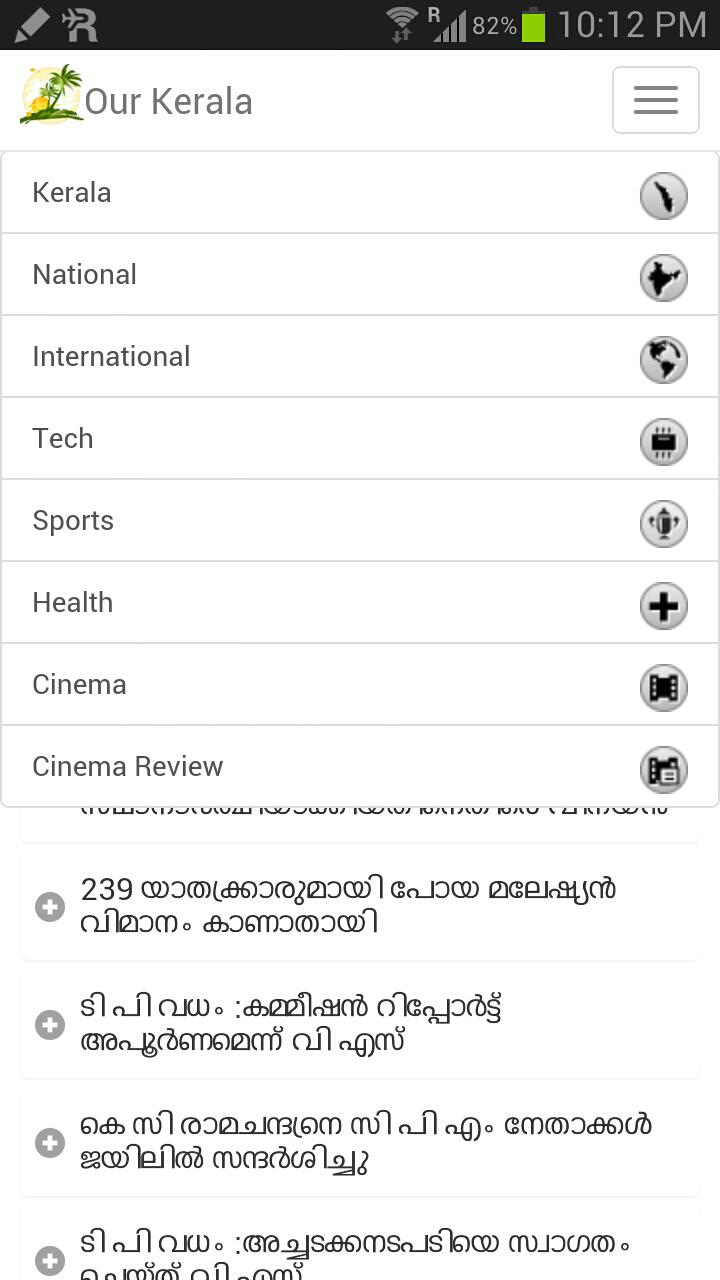The image size is (720, 1280).
Task: Open the globe icon for International news
Action: click(x=663, y=360)
